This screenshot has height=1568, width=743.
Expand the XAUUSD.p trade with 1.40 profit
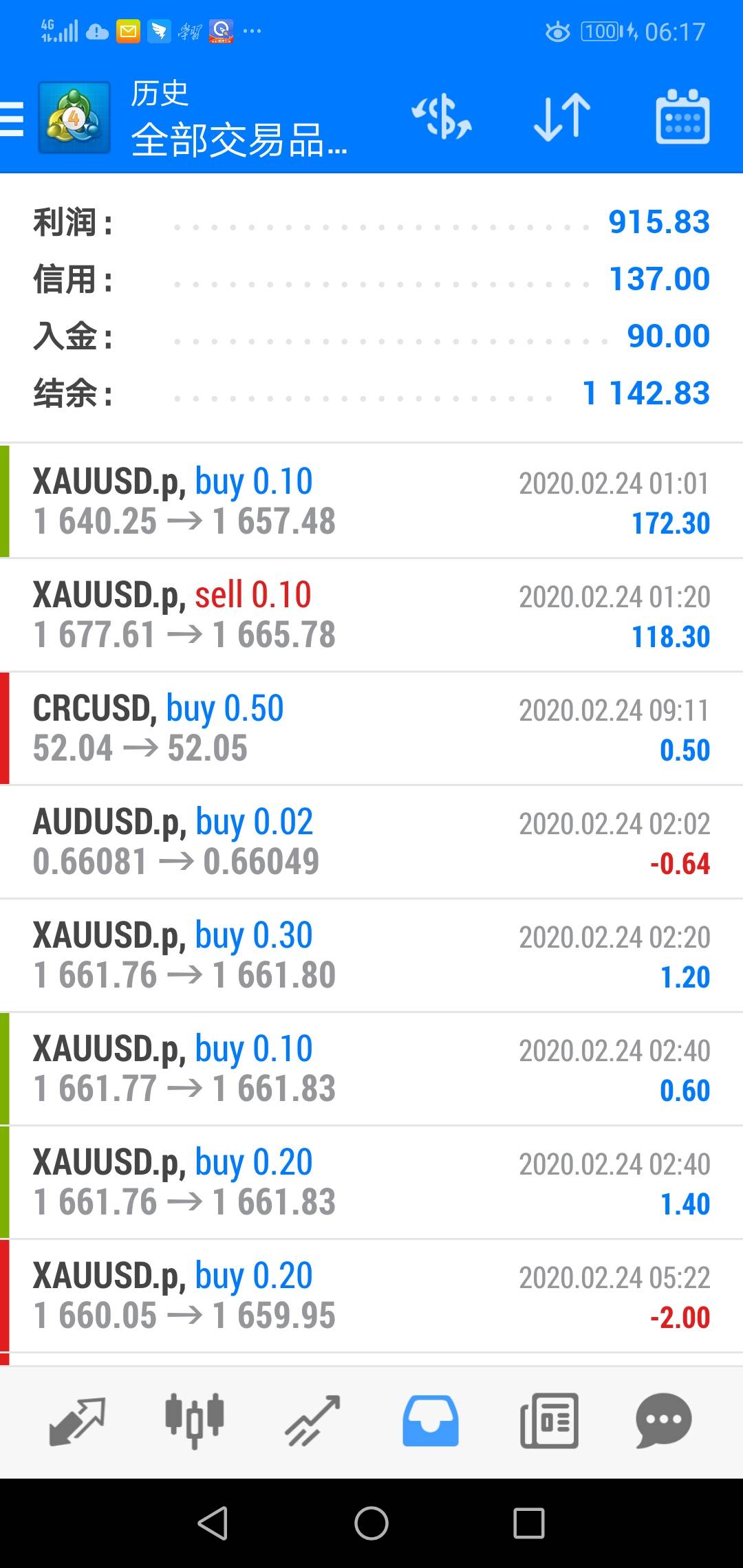pos(371,1182)
